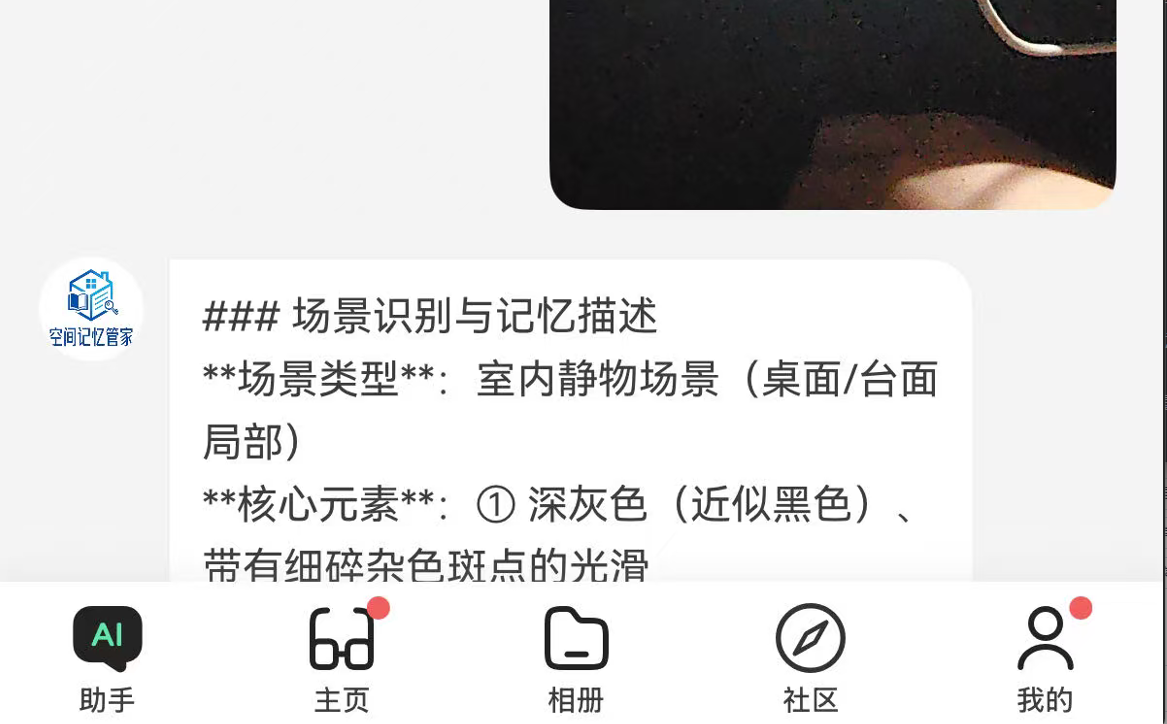Image resolution: width=1167 pixels, height=724 pixels.
Task: Tap the 空间记忆管家 avatar
Action: pos(91,309)
